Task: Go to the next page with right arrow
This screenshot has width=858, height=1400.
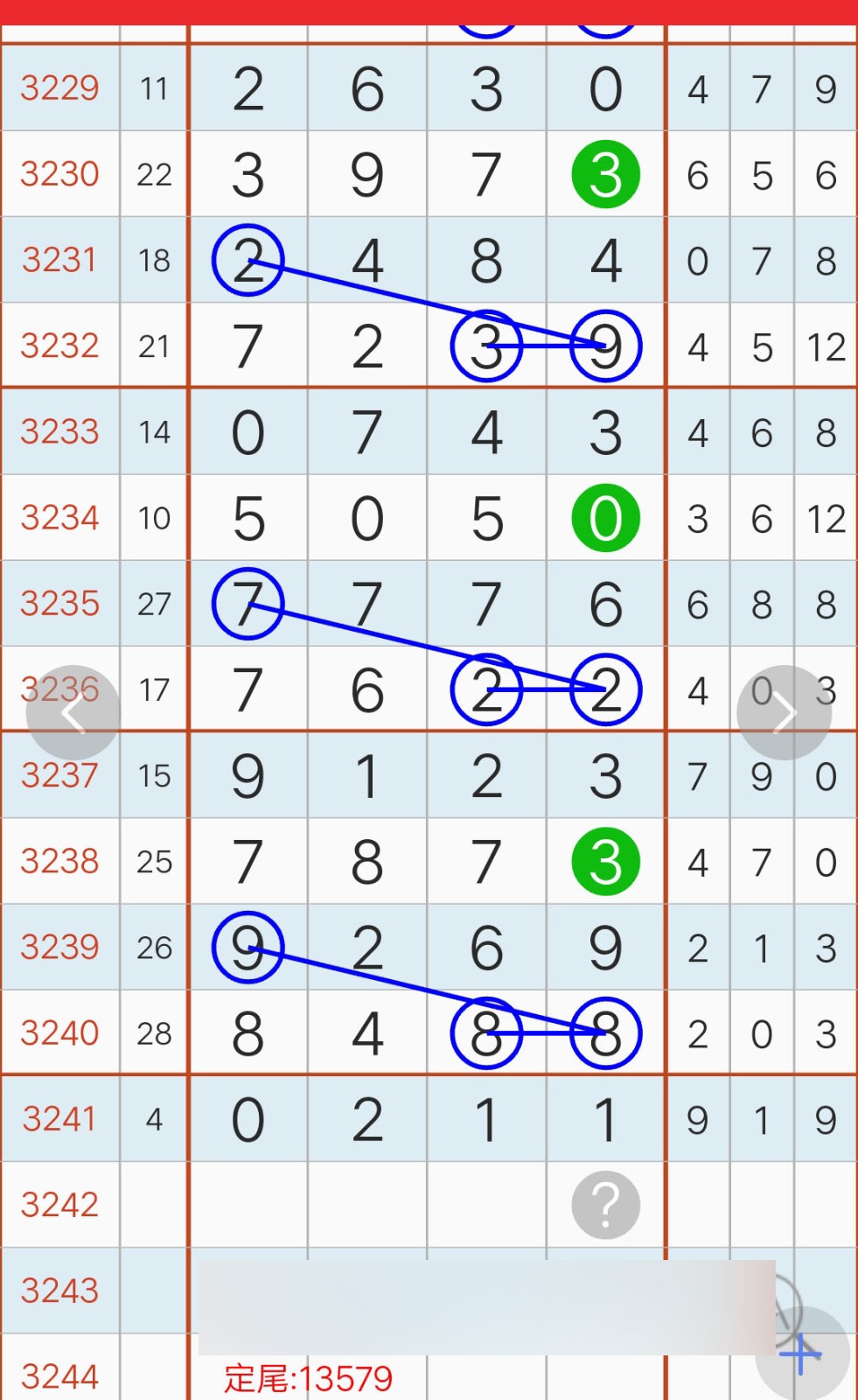Action: coord(785,713)
